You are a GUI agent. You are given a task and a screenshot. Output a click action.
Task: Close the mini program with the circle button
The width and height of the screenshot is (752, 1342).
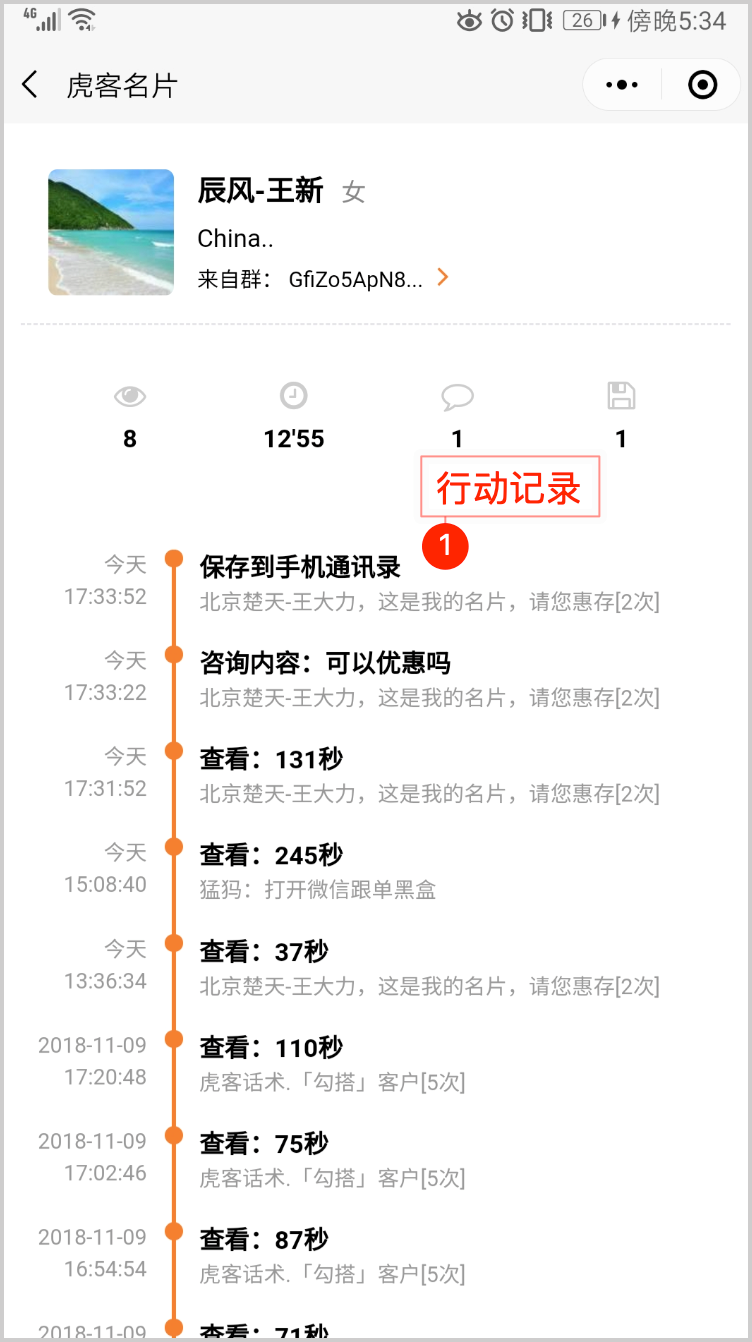(x=703, y=85)
